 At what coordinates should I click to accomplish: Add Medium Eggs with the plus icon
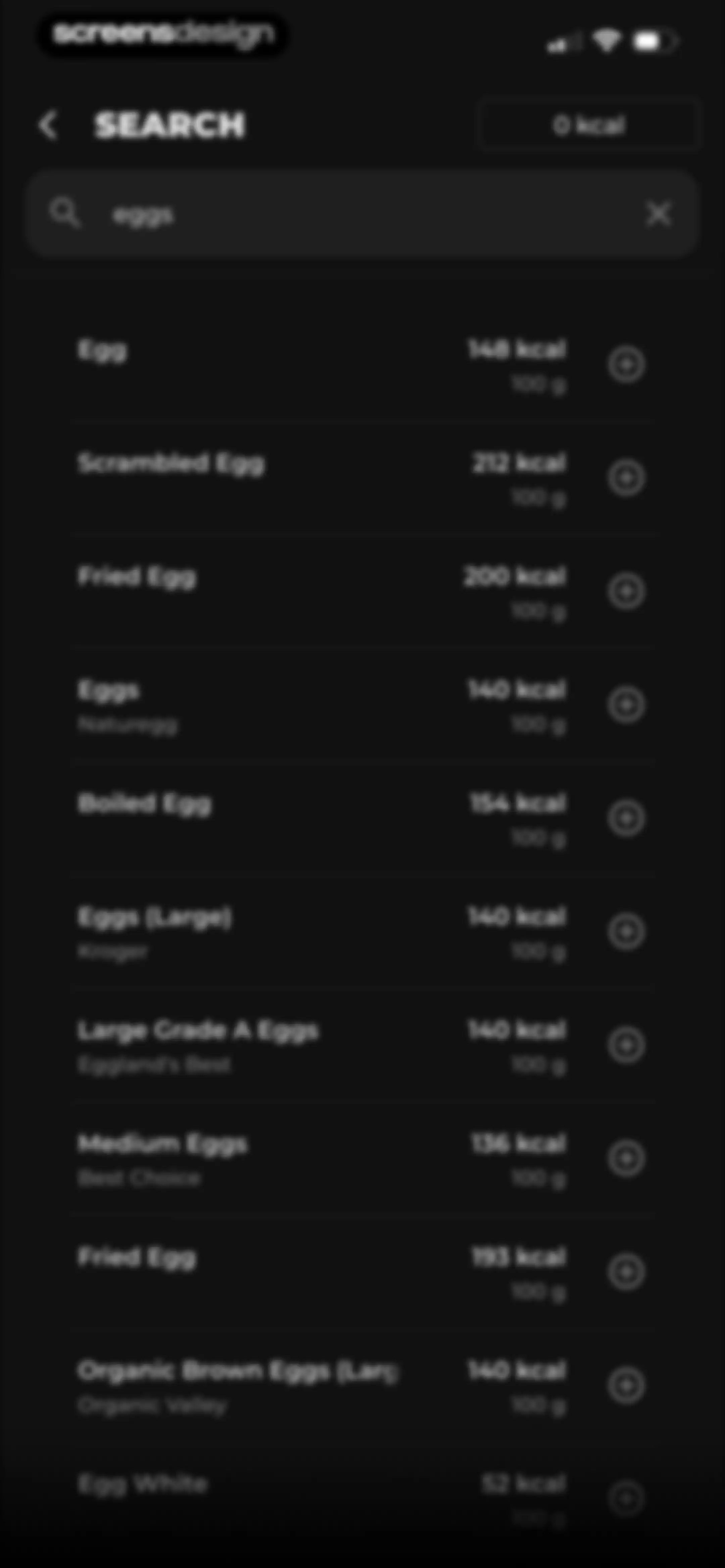(626, 1158)
